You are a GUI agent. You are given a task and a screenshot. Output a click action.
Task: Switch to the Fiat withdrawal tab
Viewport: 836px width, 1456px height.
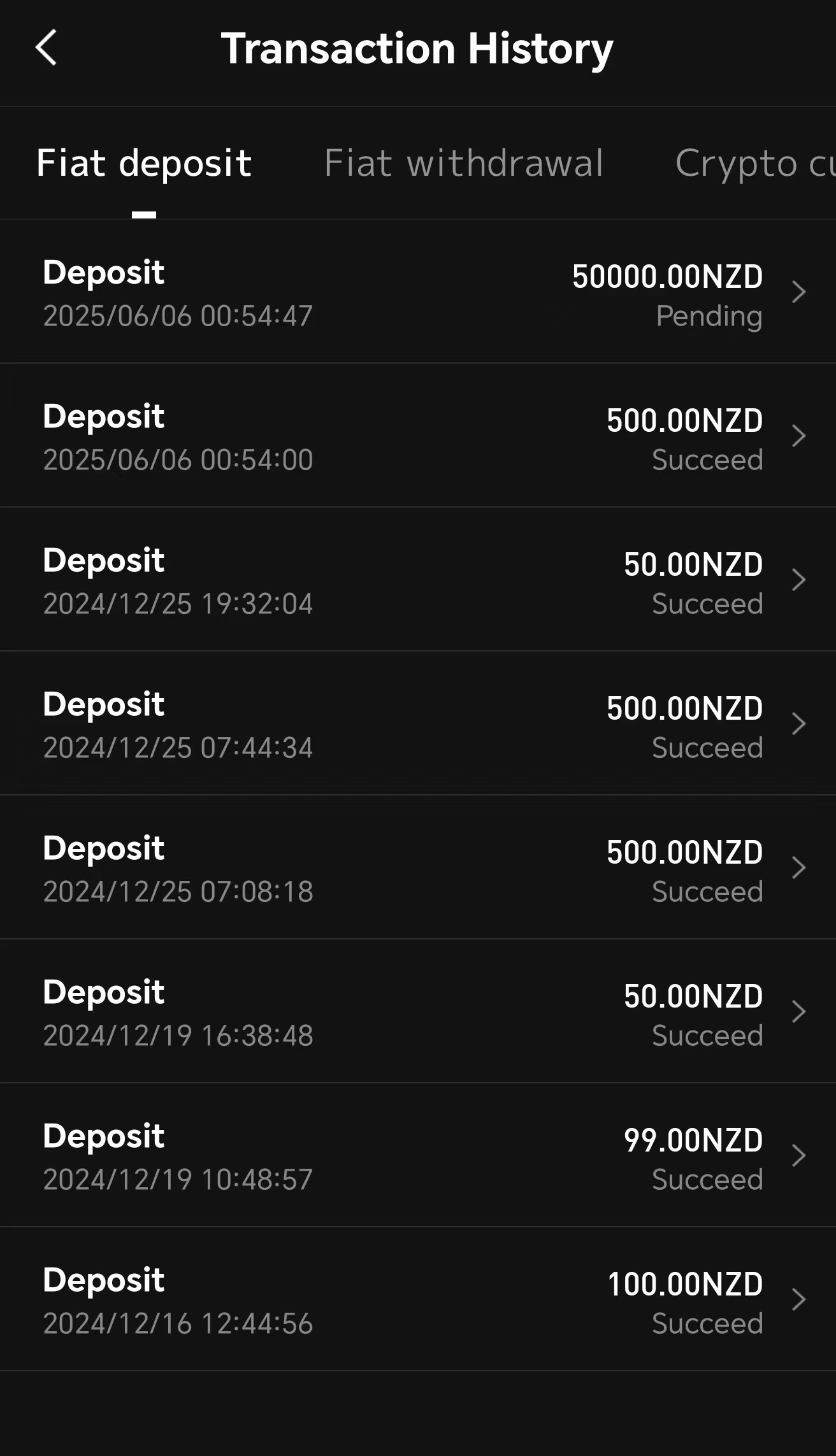(464, 163)
